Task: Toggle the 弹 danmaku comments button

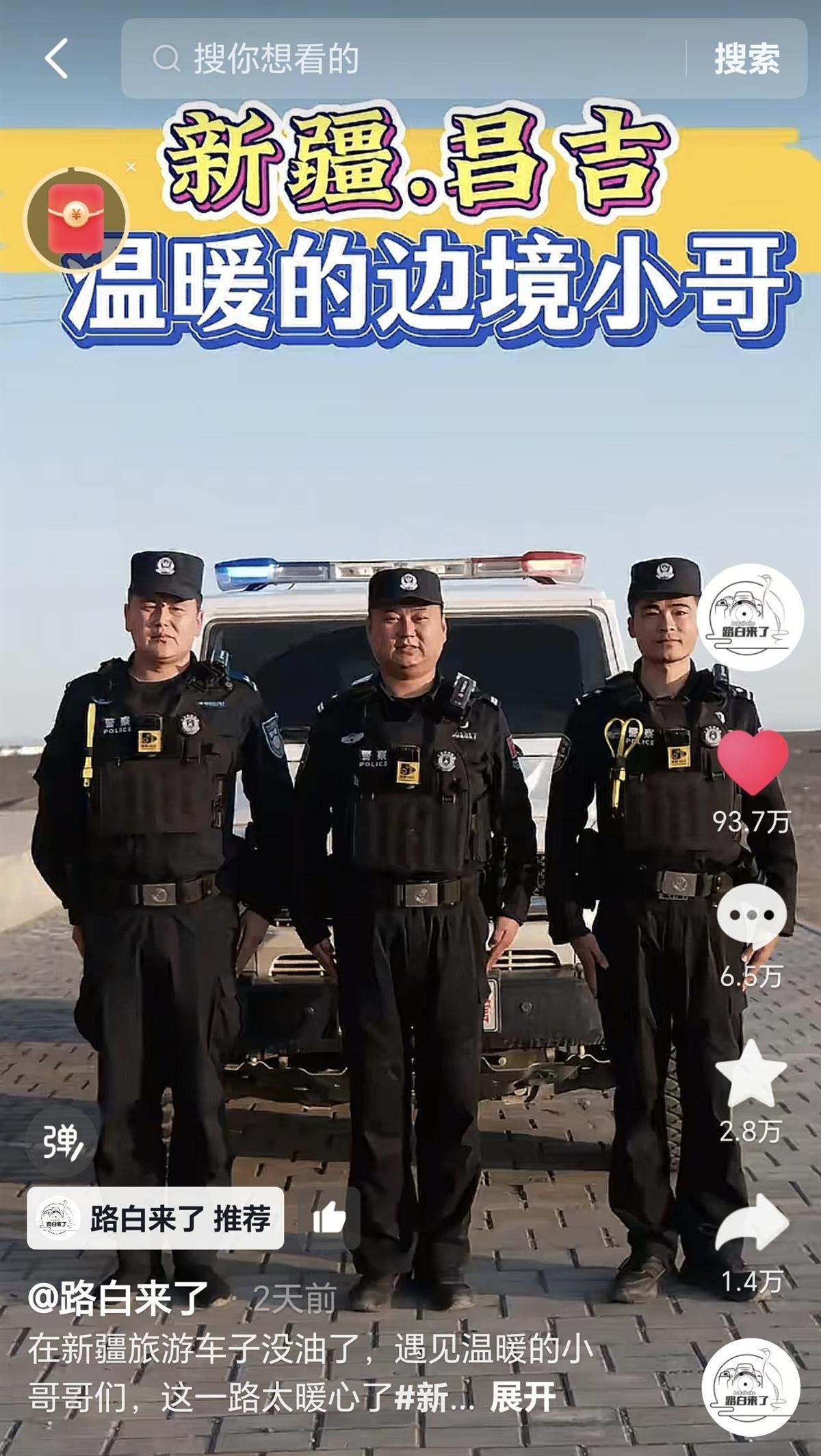Action: 62,1141
